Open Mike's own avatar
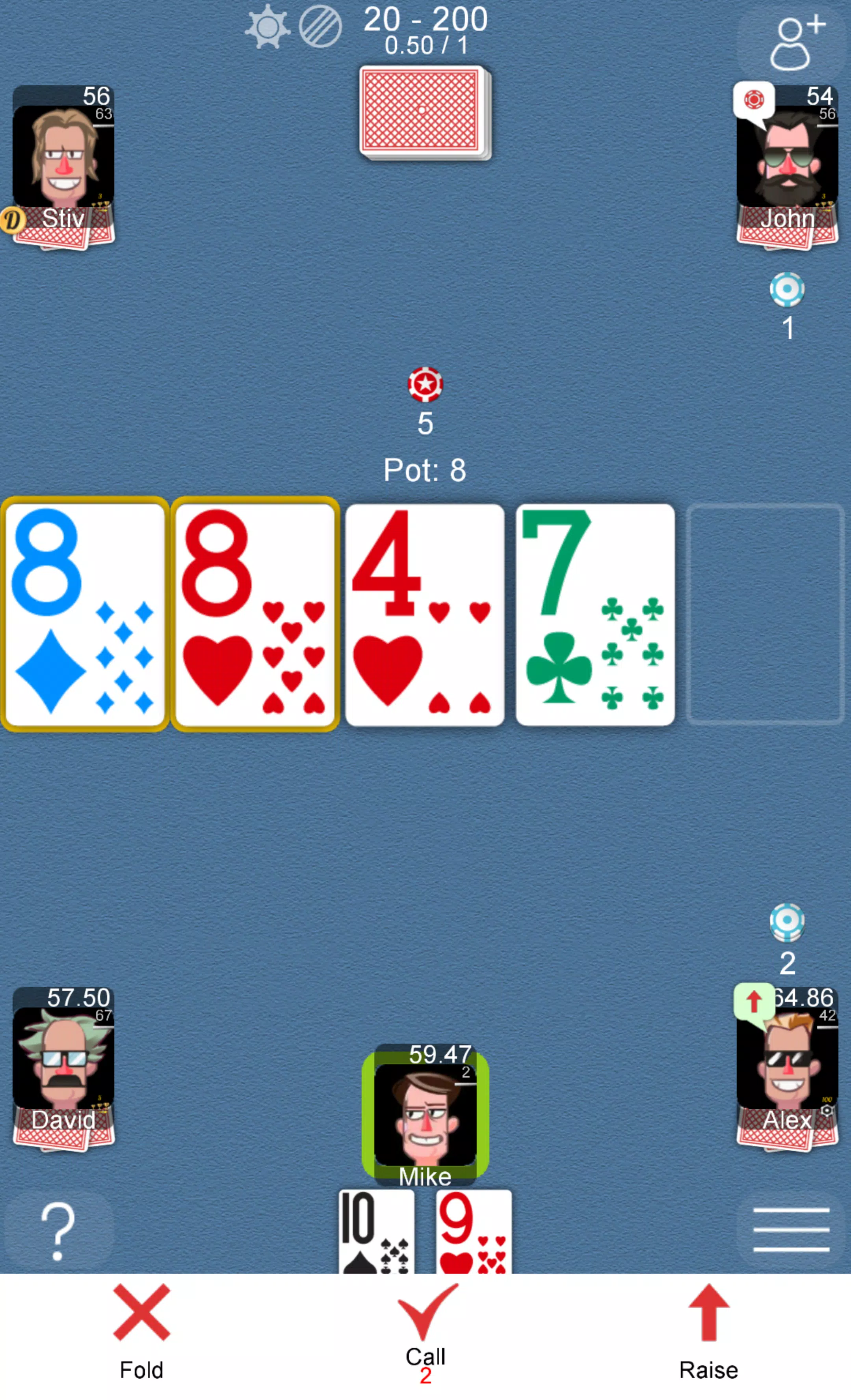 pyautogui.click(x=425, y=1115)
